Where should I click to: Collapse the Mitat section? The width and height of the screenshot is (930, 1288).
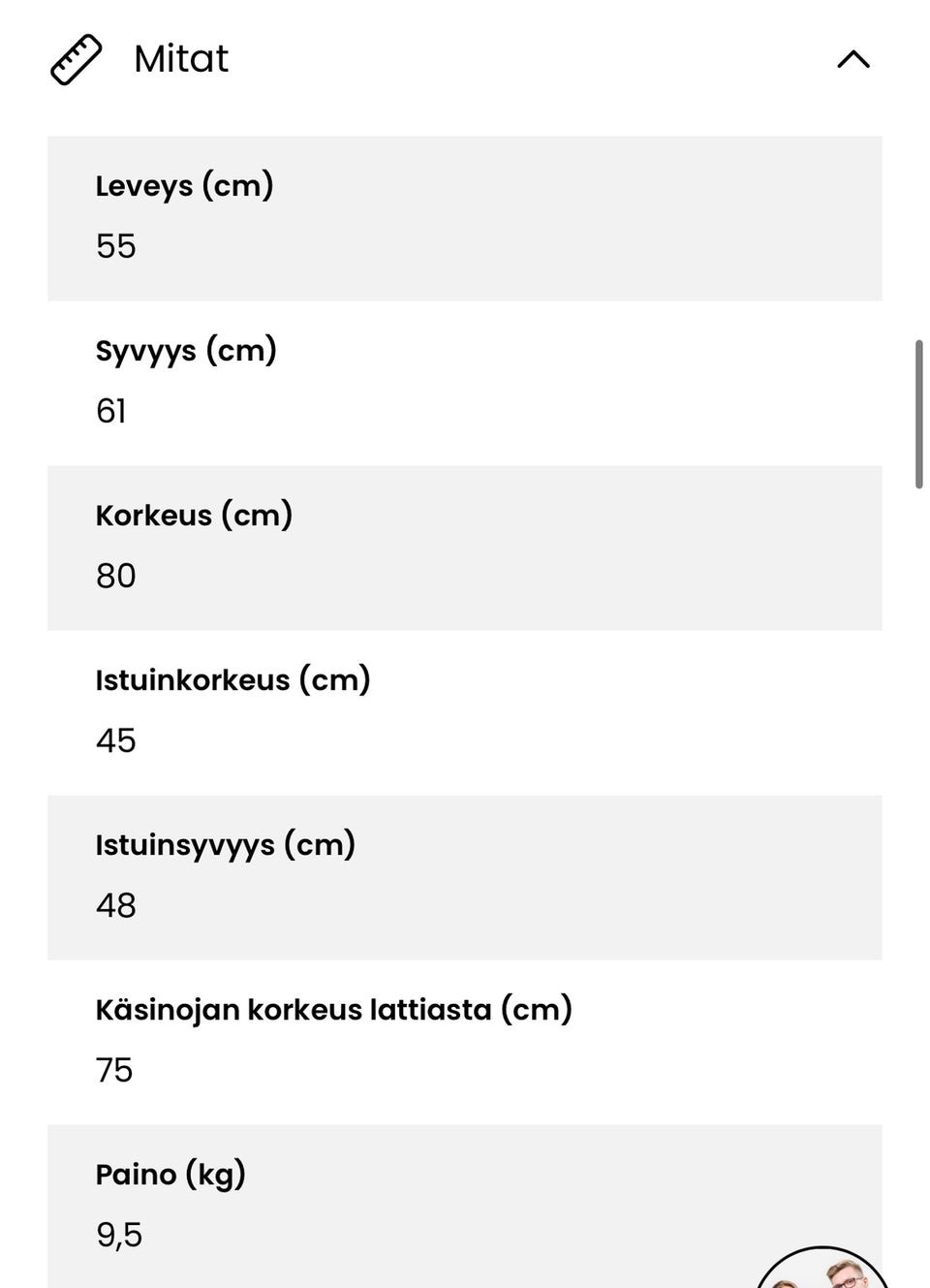852,60
